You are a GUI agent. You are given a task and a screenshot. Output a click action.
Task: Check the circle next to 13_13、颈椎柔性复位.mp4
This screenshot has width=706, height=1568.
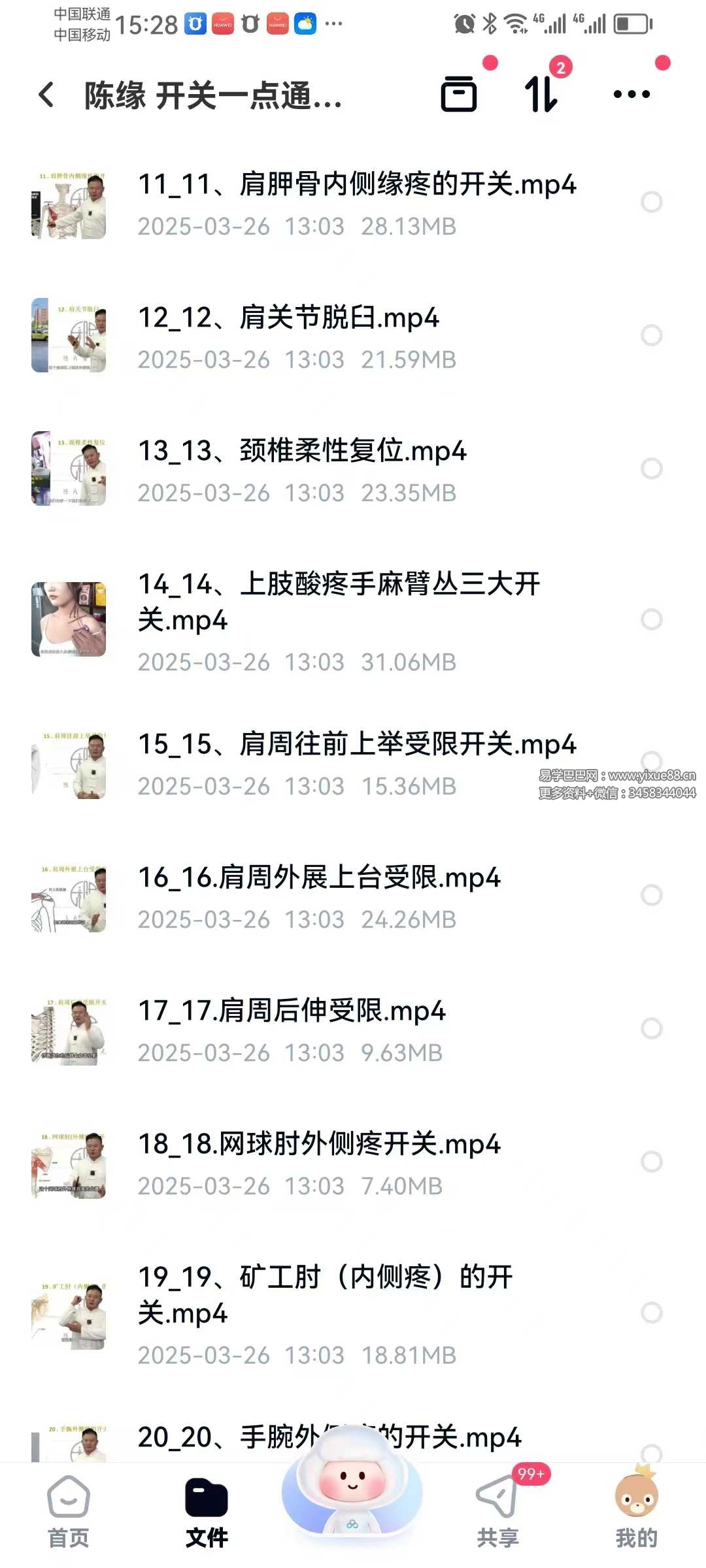pos(652,468)
